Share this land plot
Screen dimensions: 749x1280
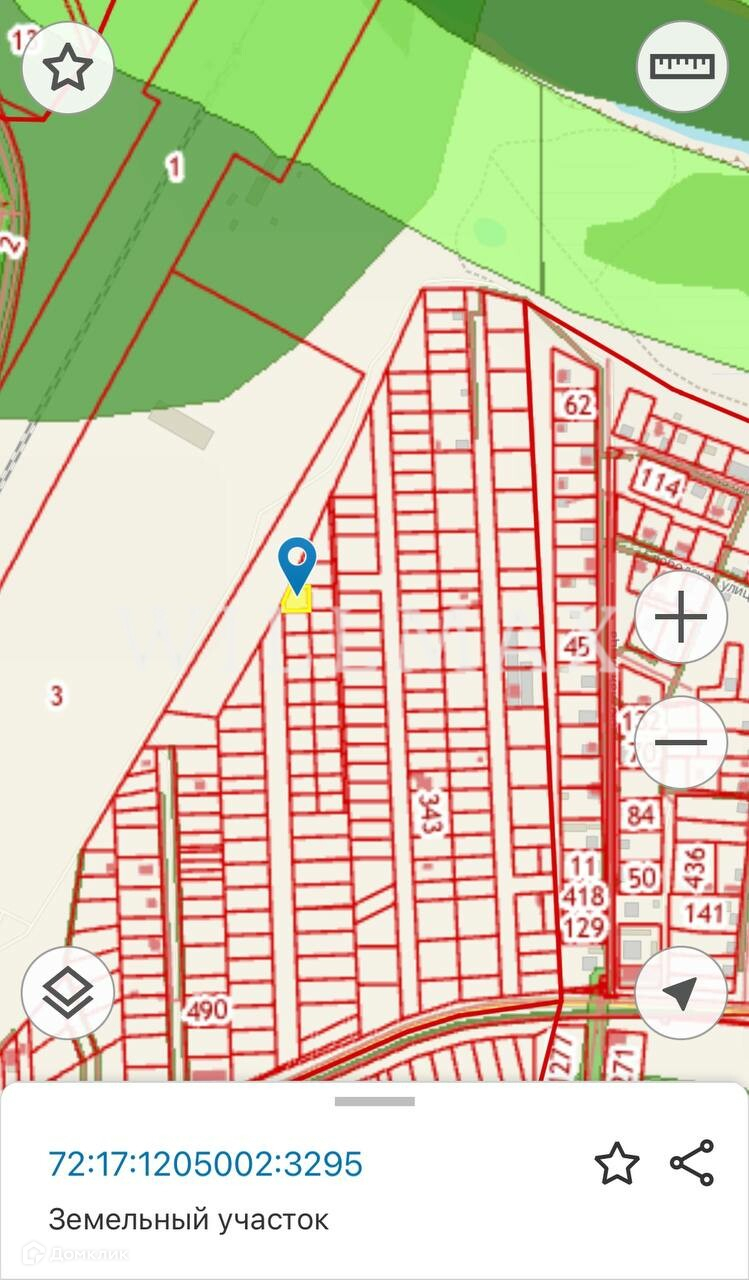(x=692, y=1163)
